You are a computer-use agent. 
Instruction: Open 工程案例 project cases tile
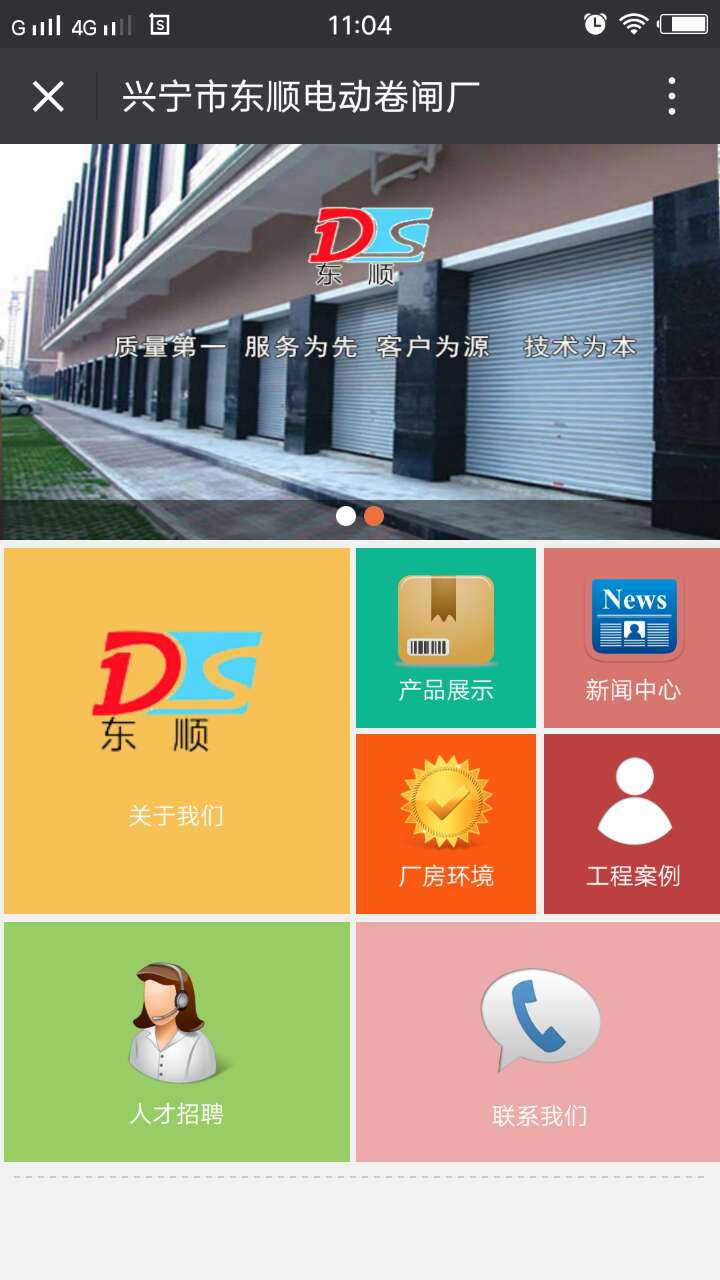632,824
